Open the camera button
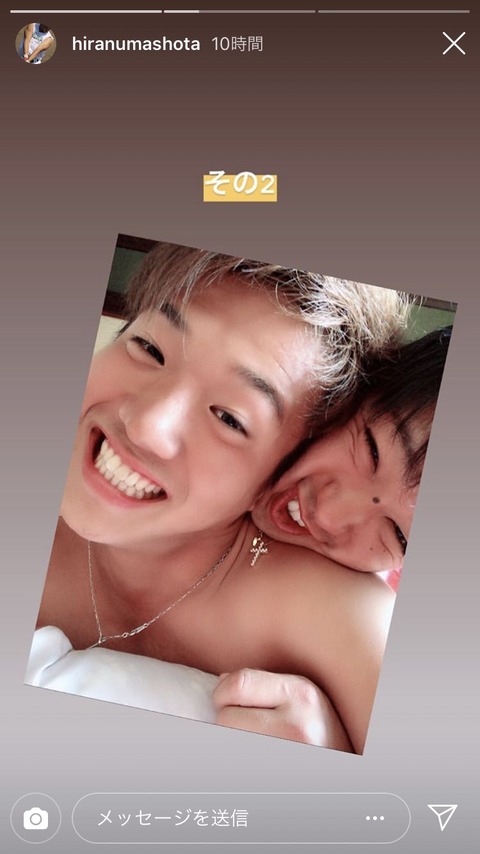Screen dimensions: 480x854 pyautogui.click(x=36, y=818)
